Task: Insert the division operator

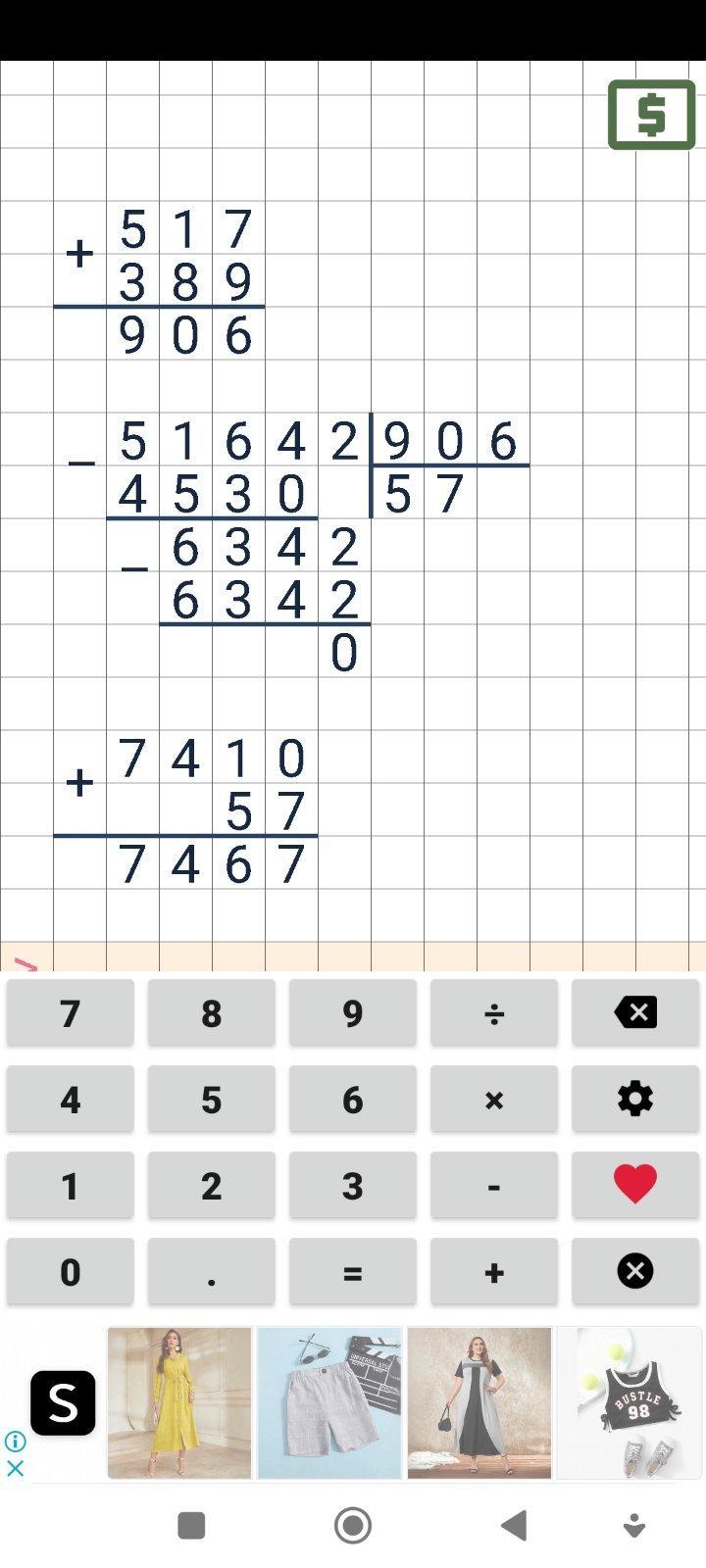Action: tap(494, 1013)
